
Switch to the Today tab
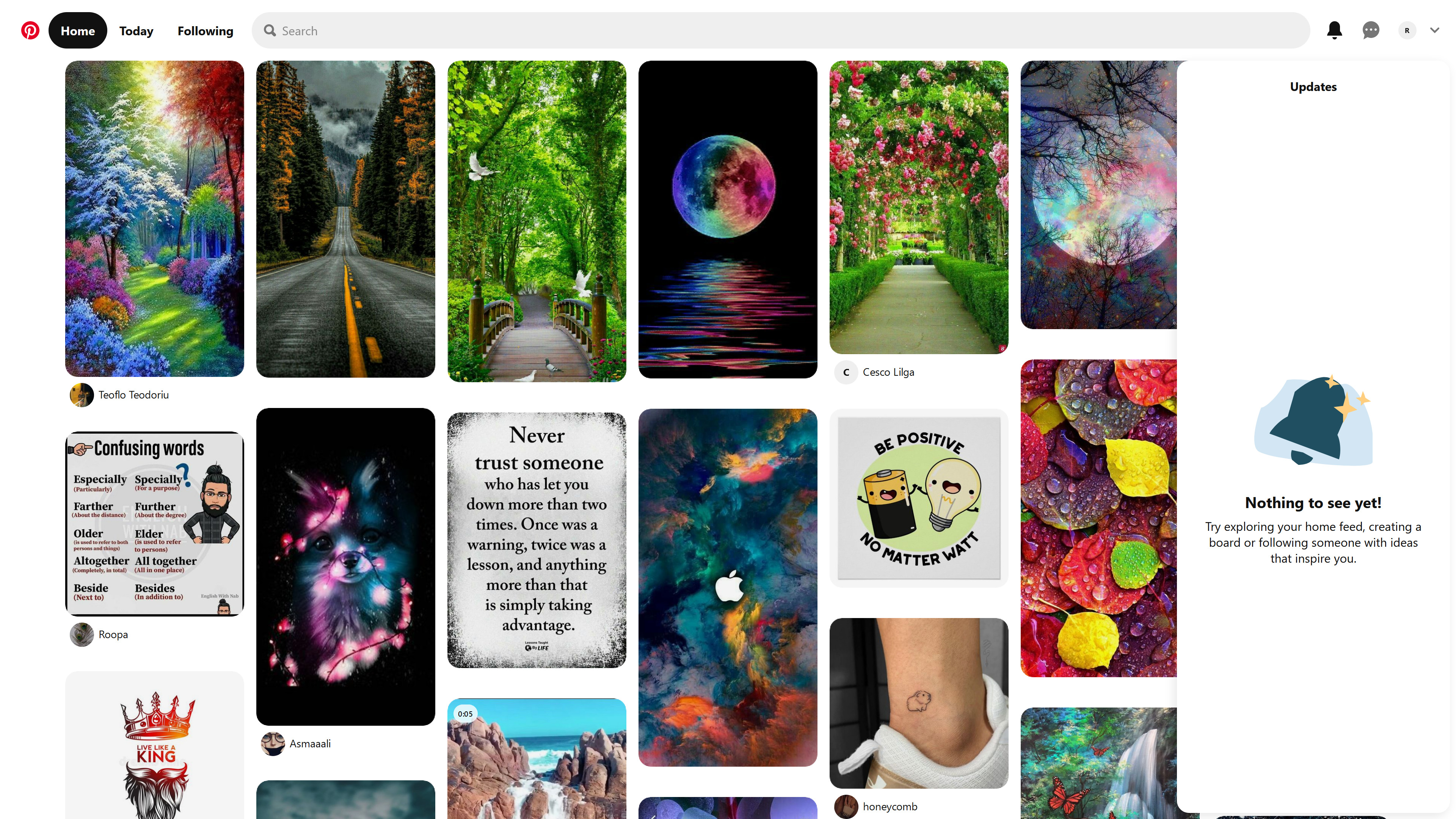pyautogui.click(x=136, y=30)
